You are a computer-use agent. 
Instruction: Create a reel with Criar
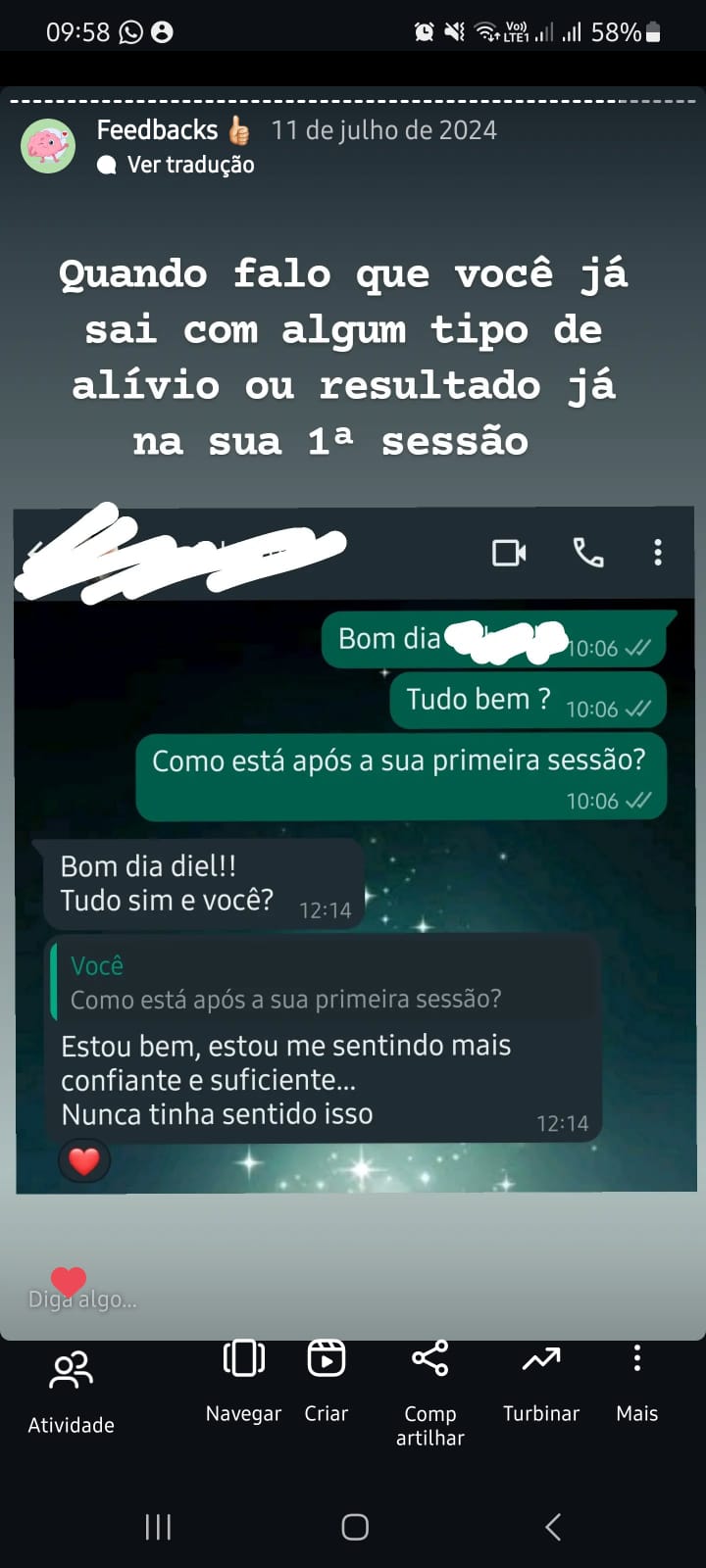[327, 1380]
